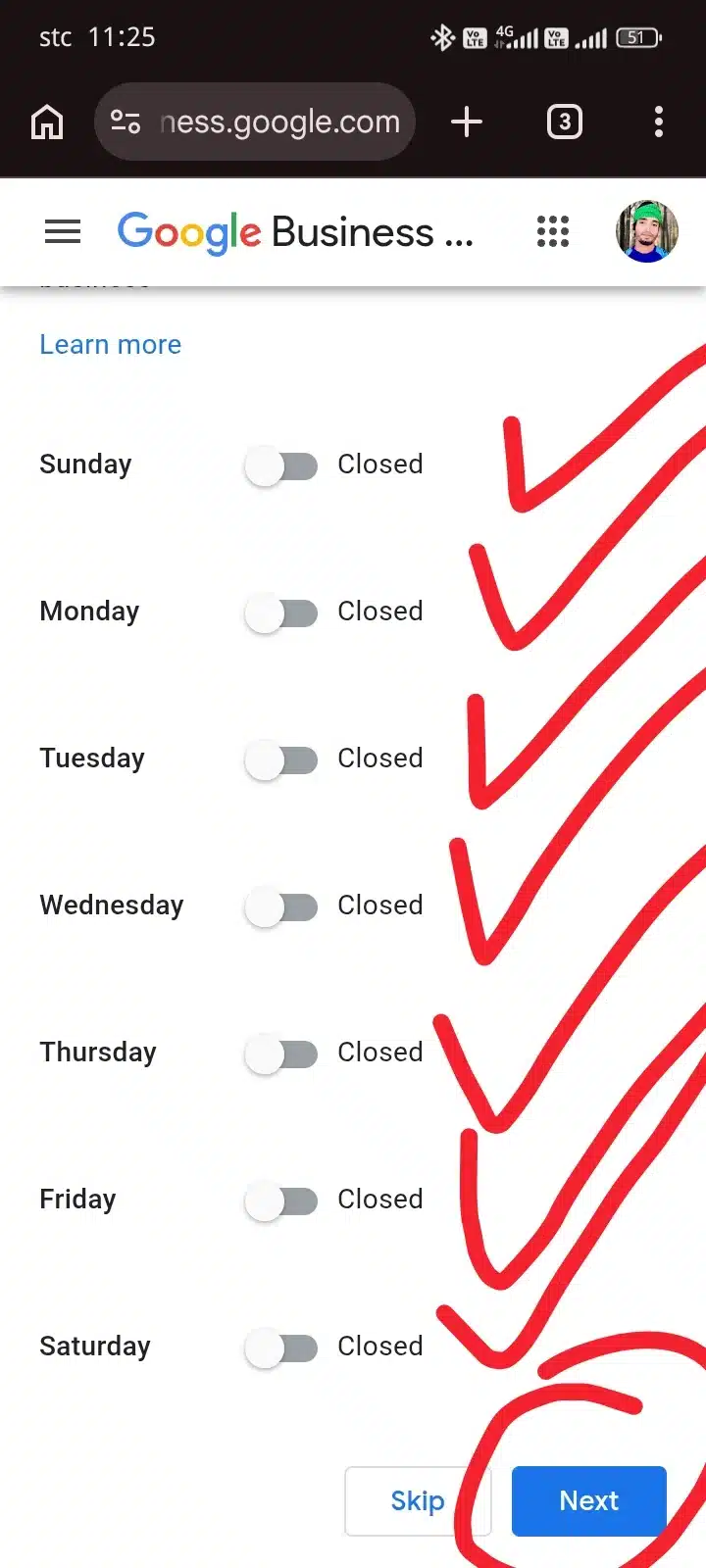Viewport: 706px width, 1568px height.
Task: Toggle Sunday to open
Action: (x=281, y=466)
